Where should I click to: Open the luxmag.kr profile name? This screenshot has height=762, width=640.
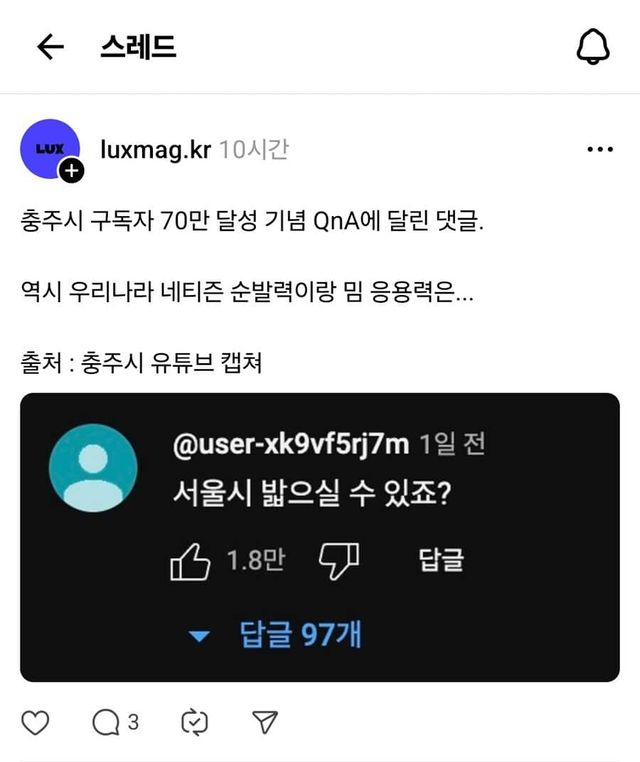point(155,150)
